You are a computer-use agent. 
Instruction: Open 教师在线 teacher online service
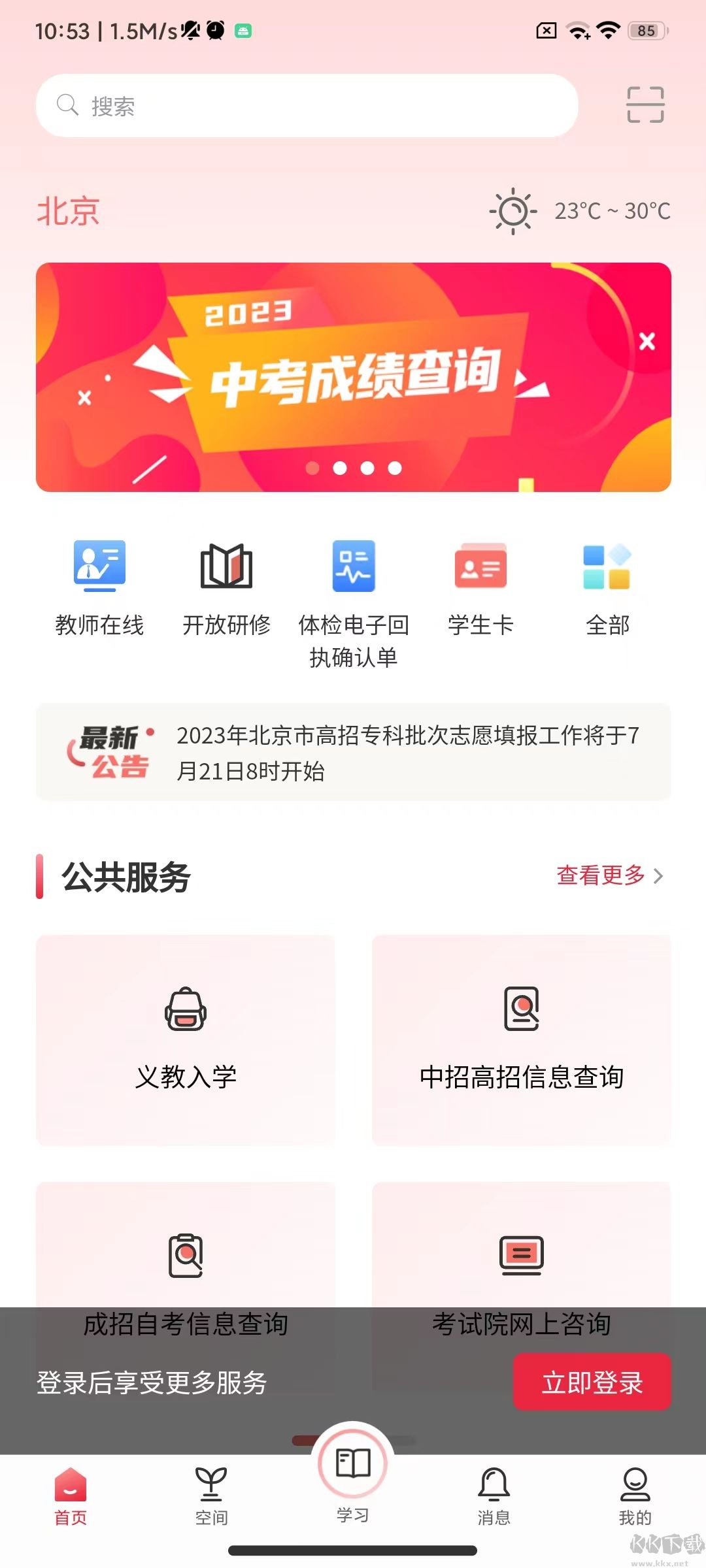(99, 588)
